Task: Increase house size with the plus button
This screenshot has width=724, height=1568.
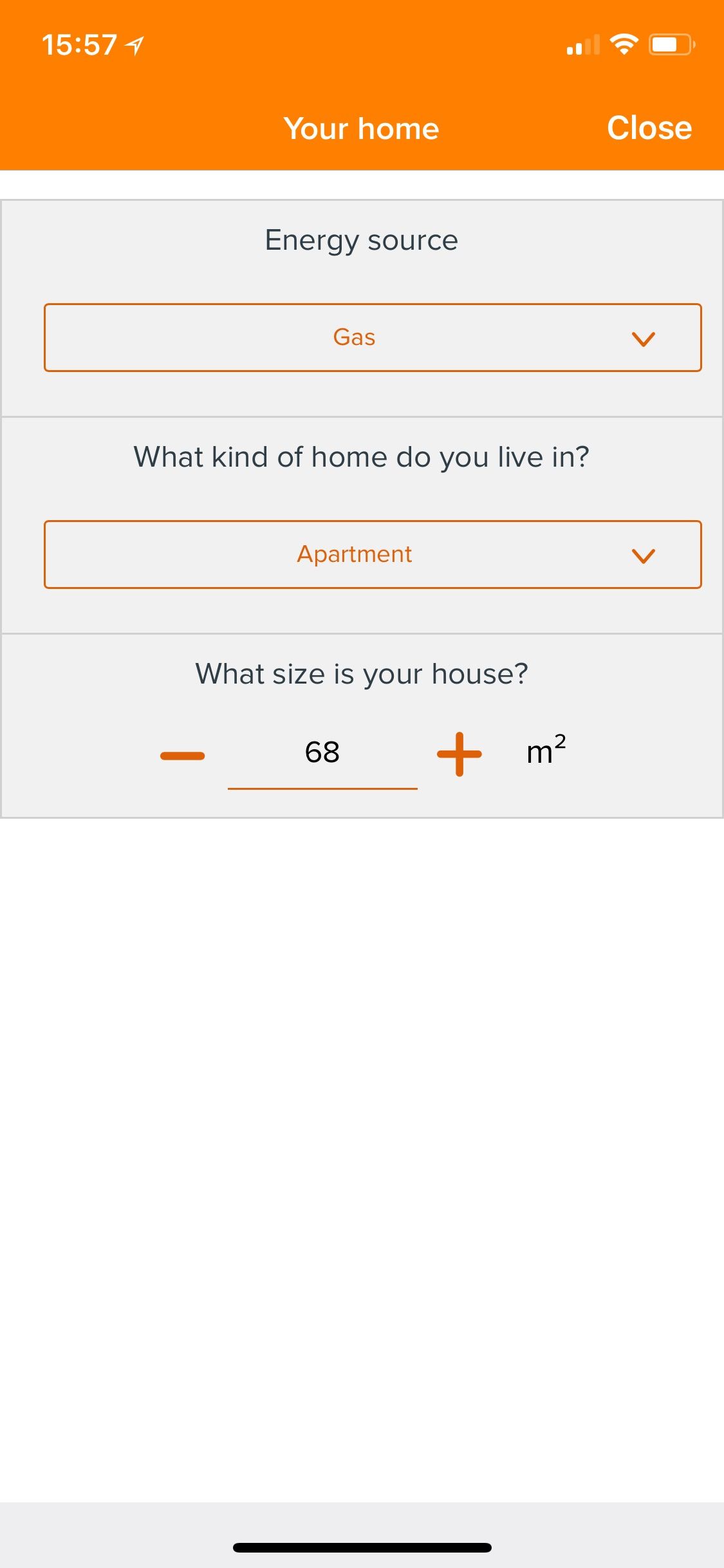Action: [459, 754]
